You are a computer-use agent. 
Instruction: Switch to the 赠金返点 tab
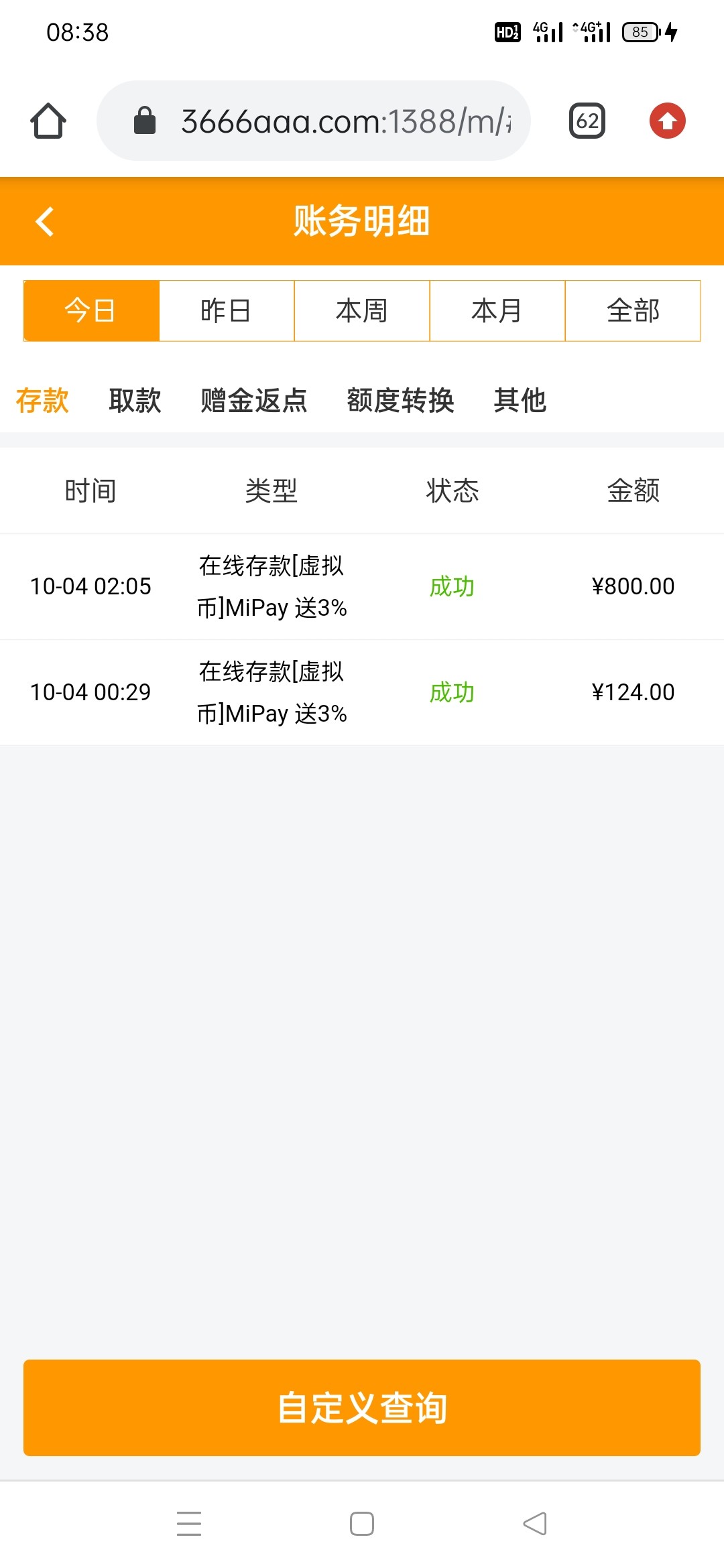click(x=253, y=400)
